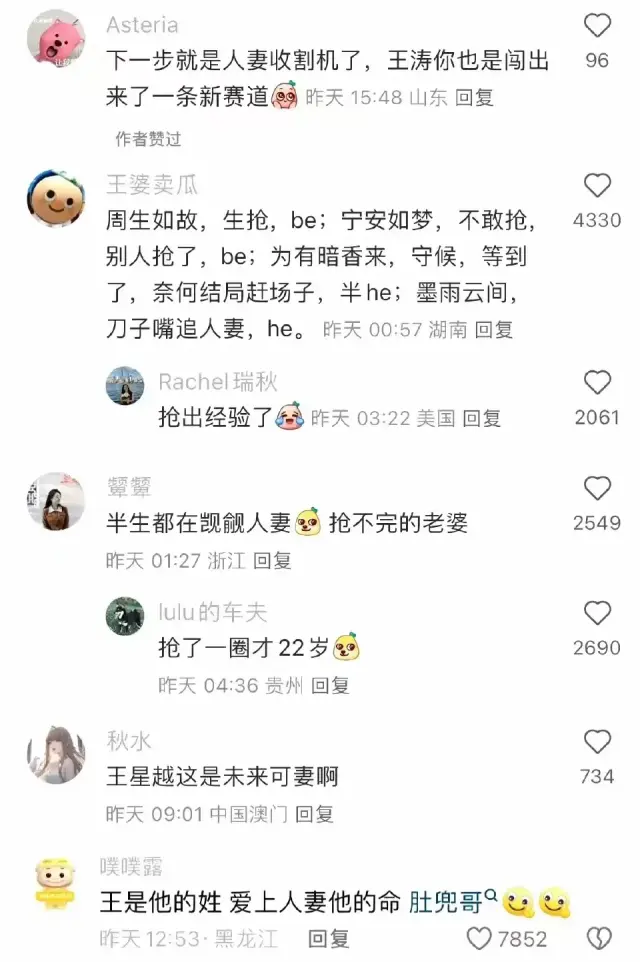
Task: Like Asteria's comment
Action: [x=597, y=27]
